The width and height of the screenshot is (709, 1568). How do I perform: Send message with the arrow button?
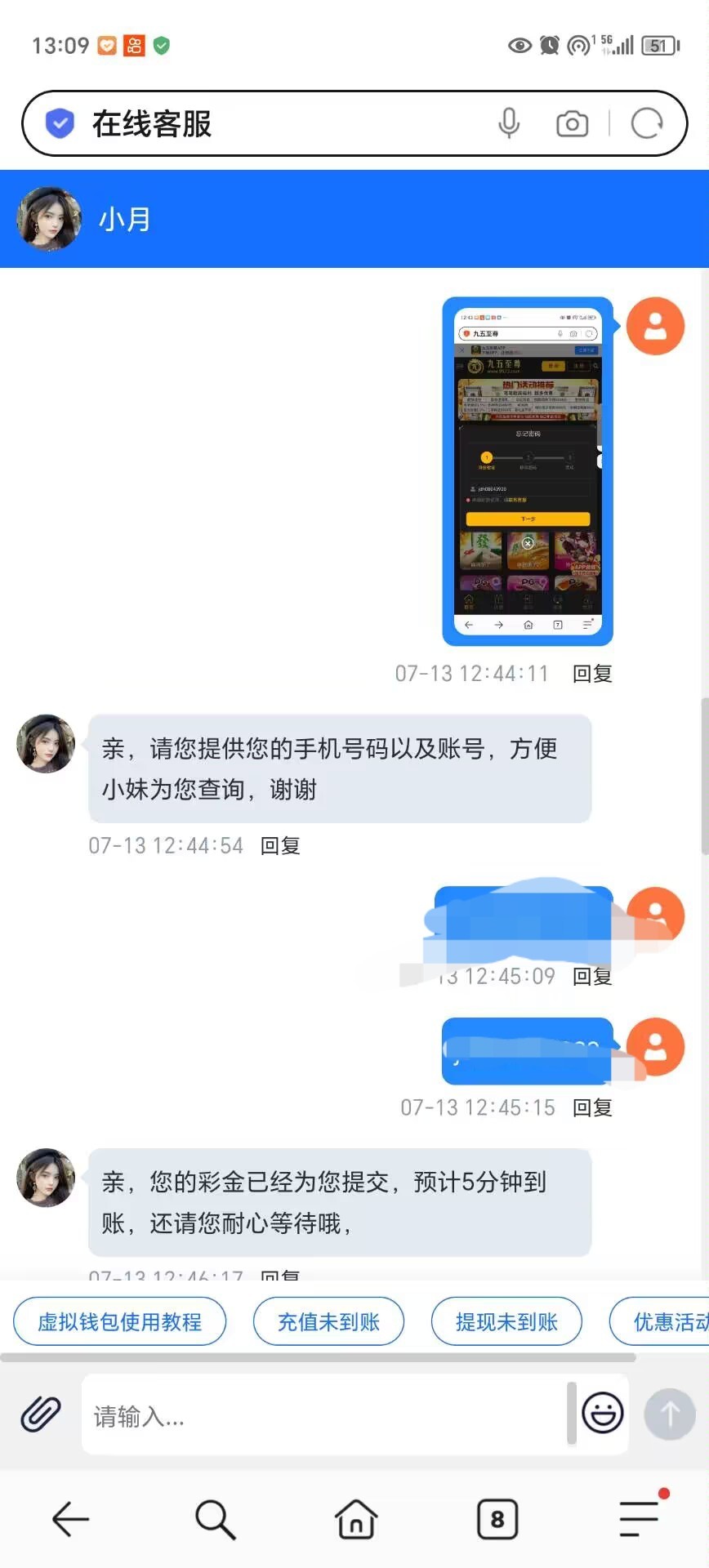pos(670,1414)
